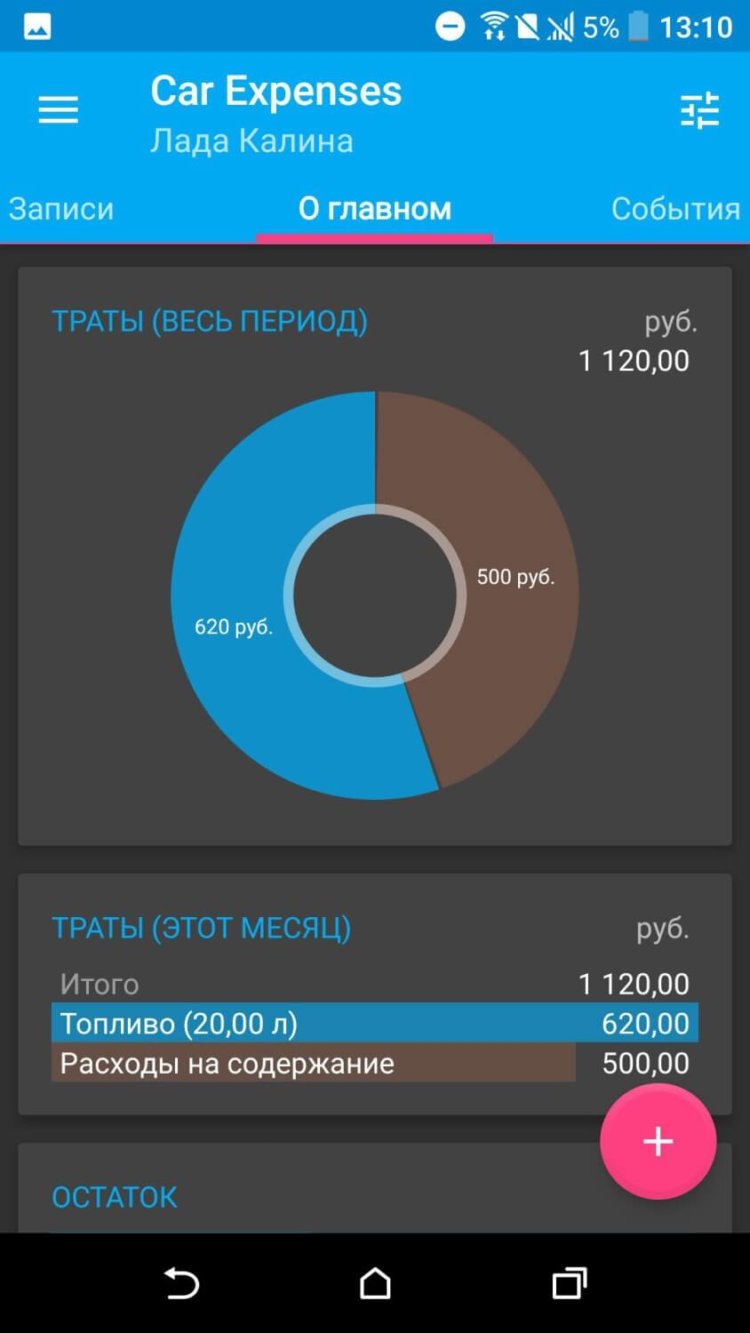The width and height of the screenshot is (750, 1333).
Task: Tap the ОСТАТОК section header
Action: (x=114, y=1197)
